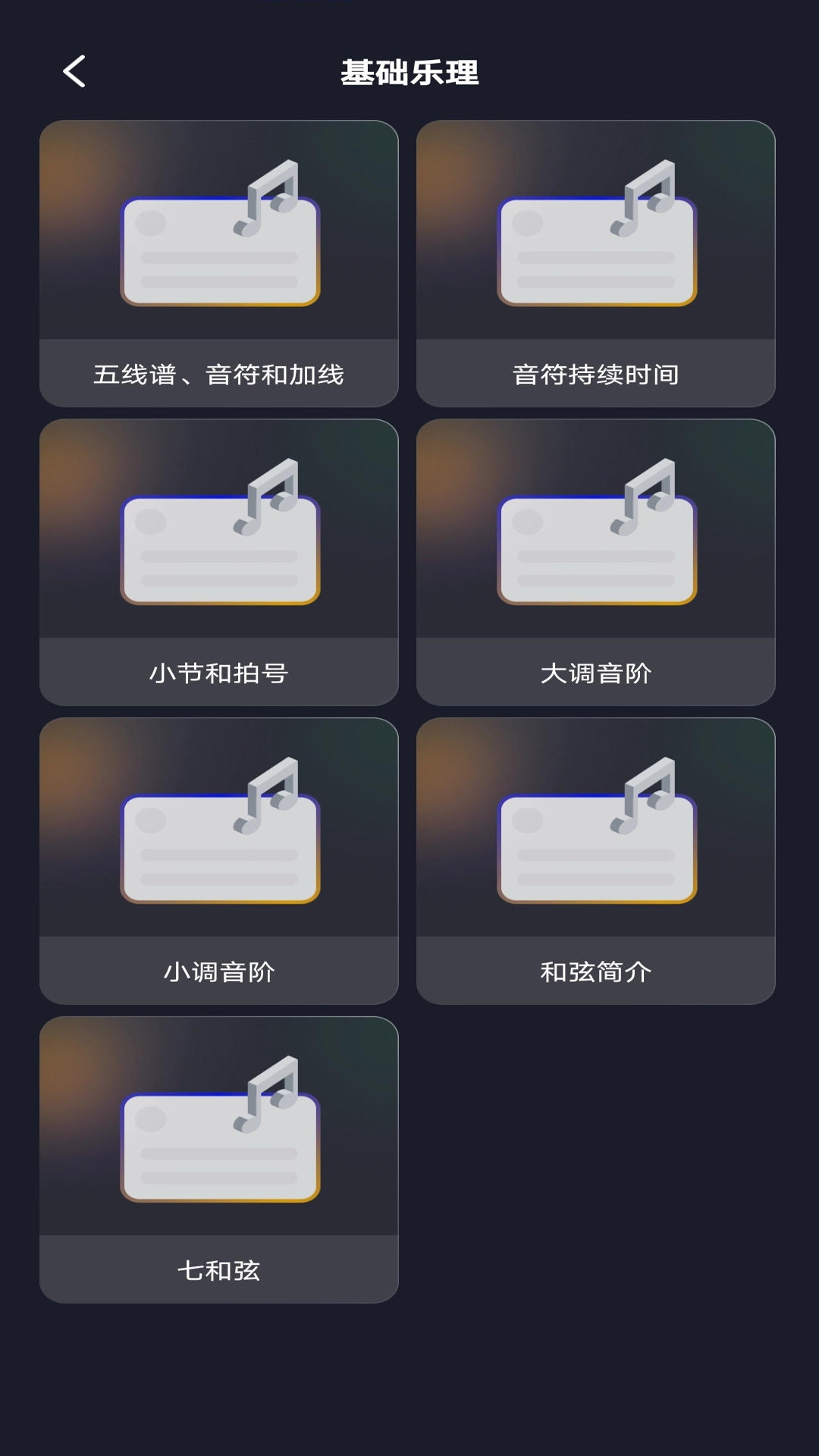Tap the 小调音阶 lesson card

218,861
